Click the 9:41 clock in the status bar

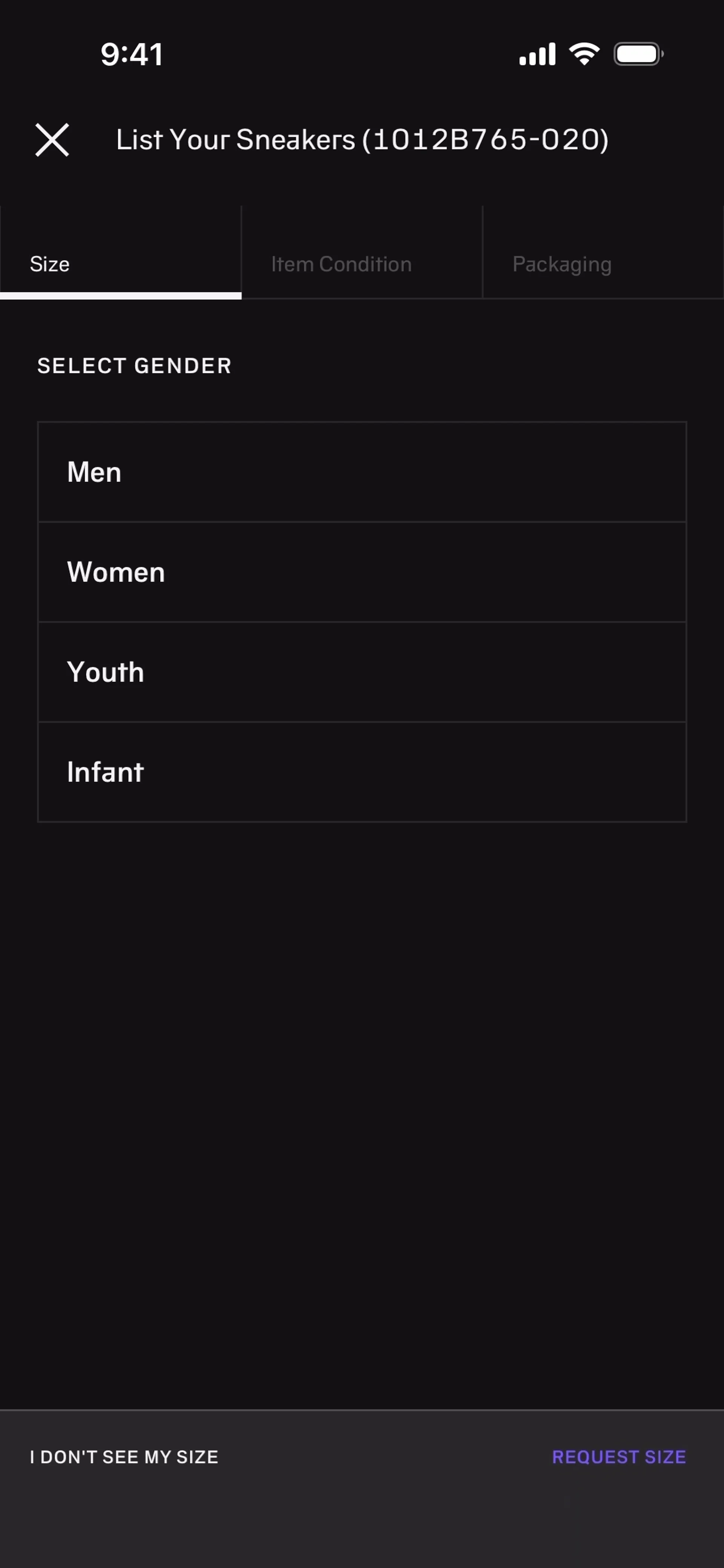131,55
